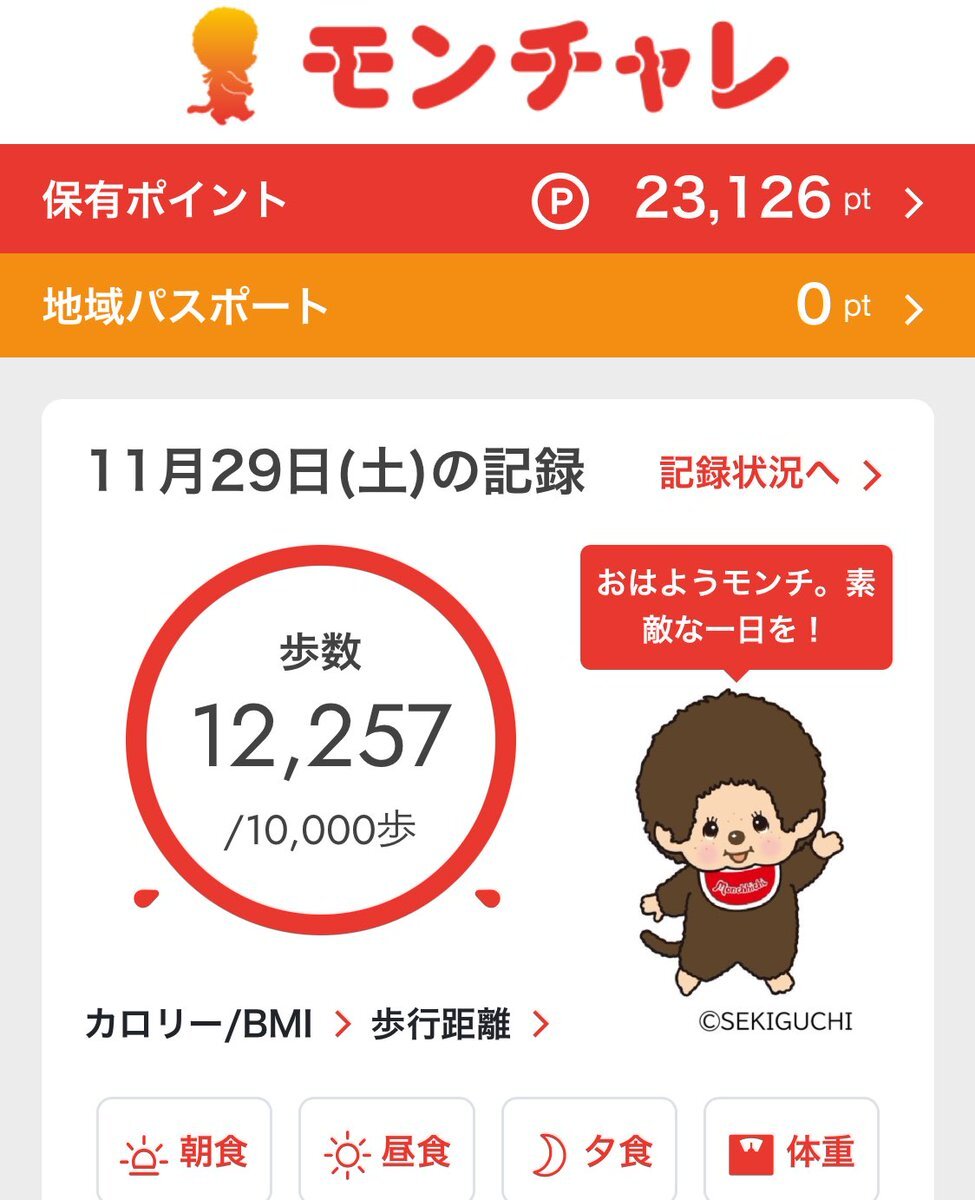Screen dimensions: 975x1200
Task: Go to 記録状況へ record status
Action: 770,474
